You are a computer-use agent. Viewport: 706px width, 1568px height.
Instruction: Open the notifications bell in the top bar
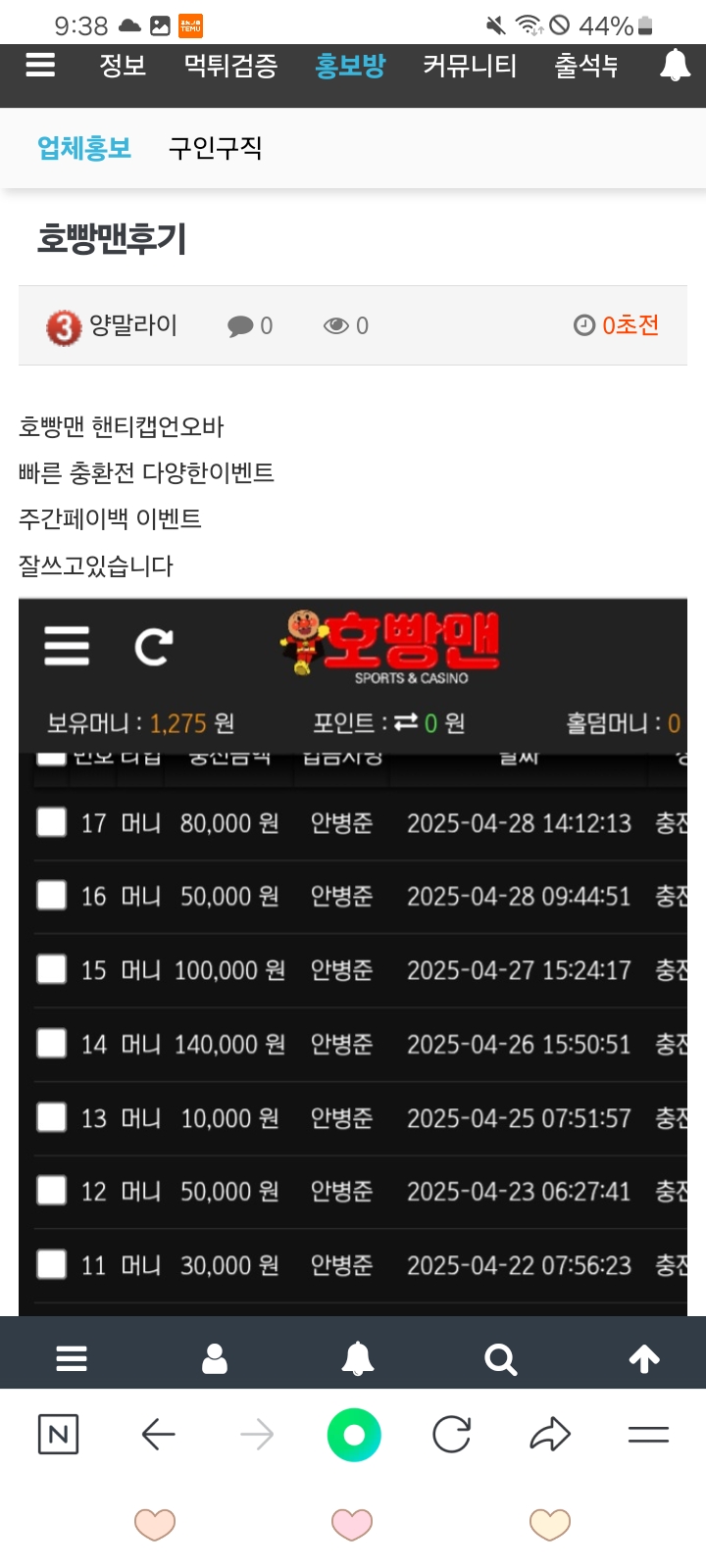pyautogui.click(x=675, y=65)
